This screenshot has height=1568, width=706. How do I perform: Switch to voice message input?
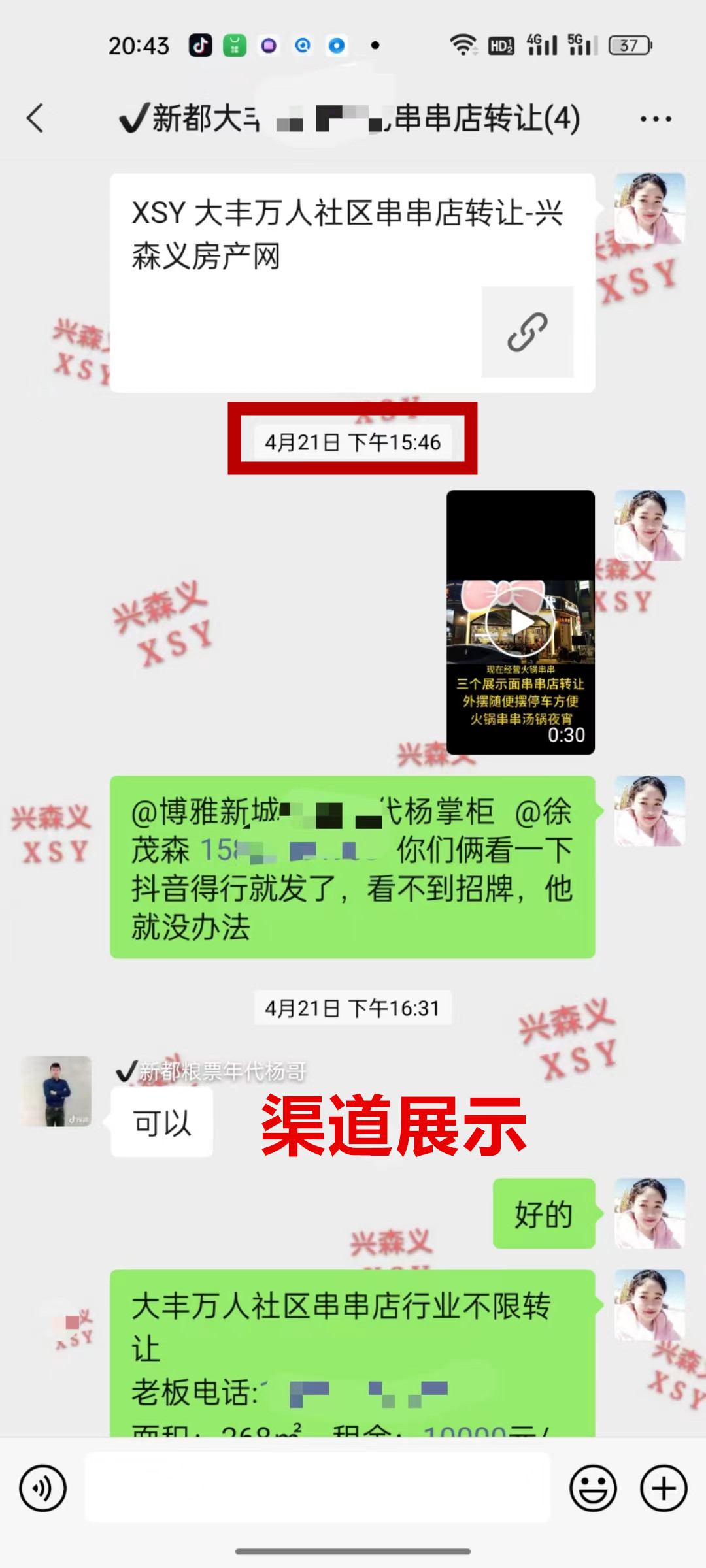point(43,1488)
